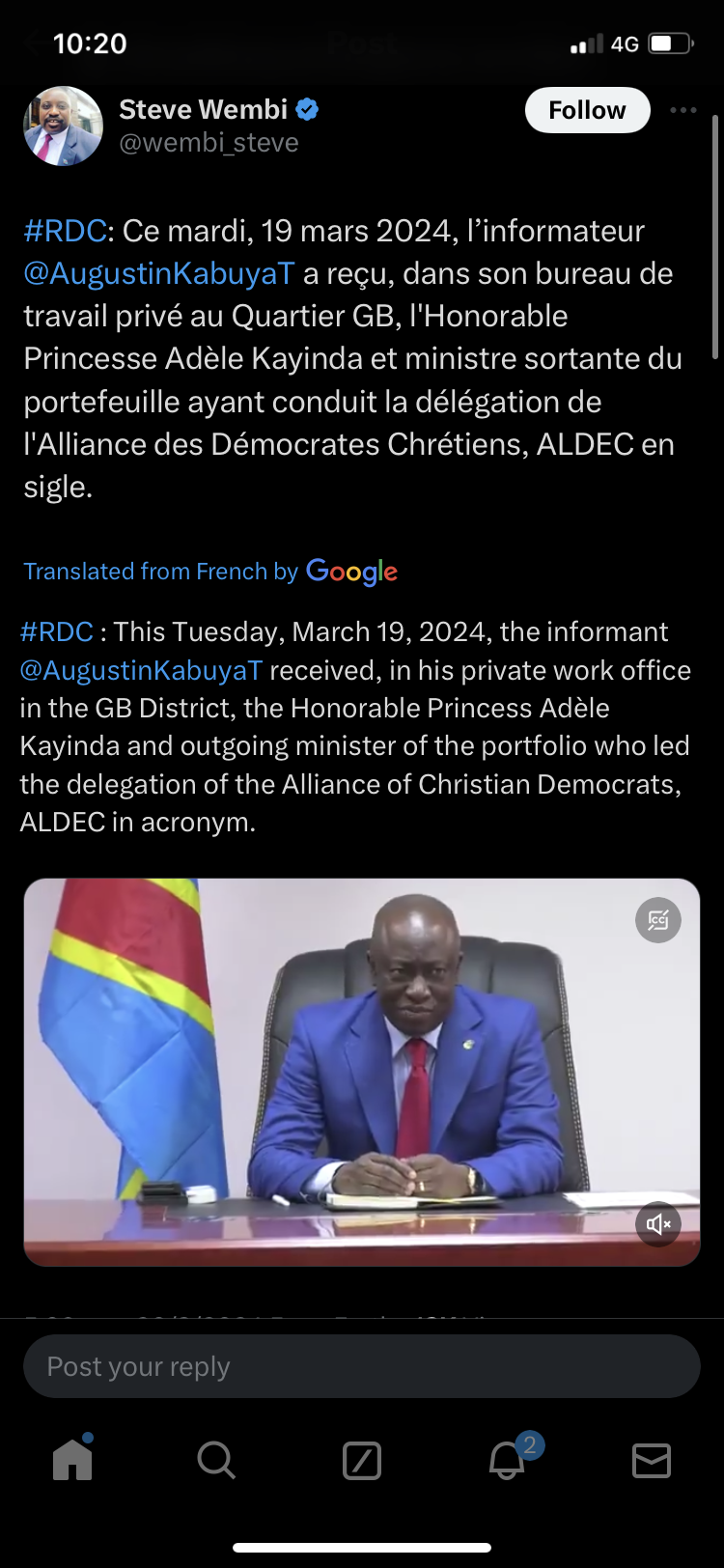Open Steve Wembi's profile picture
This screenshot has height=1568, width=724.
coord(63,126)
